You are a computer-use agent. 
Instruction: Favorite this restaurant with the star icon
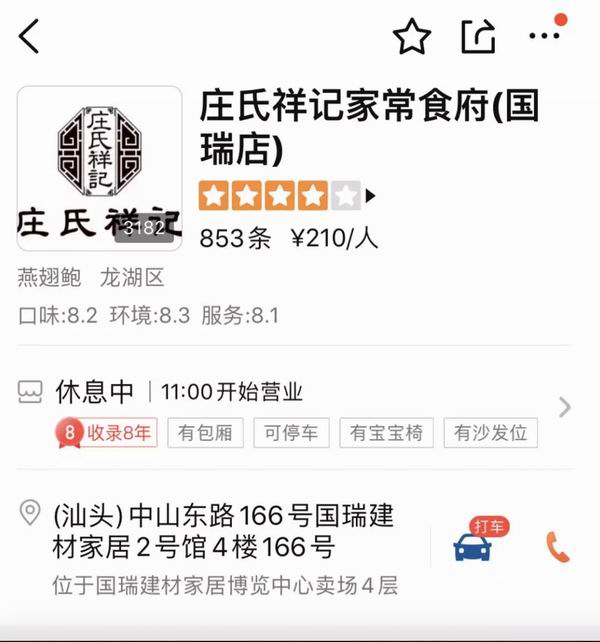[411, 37]
